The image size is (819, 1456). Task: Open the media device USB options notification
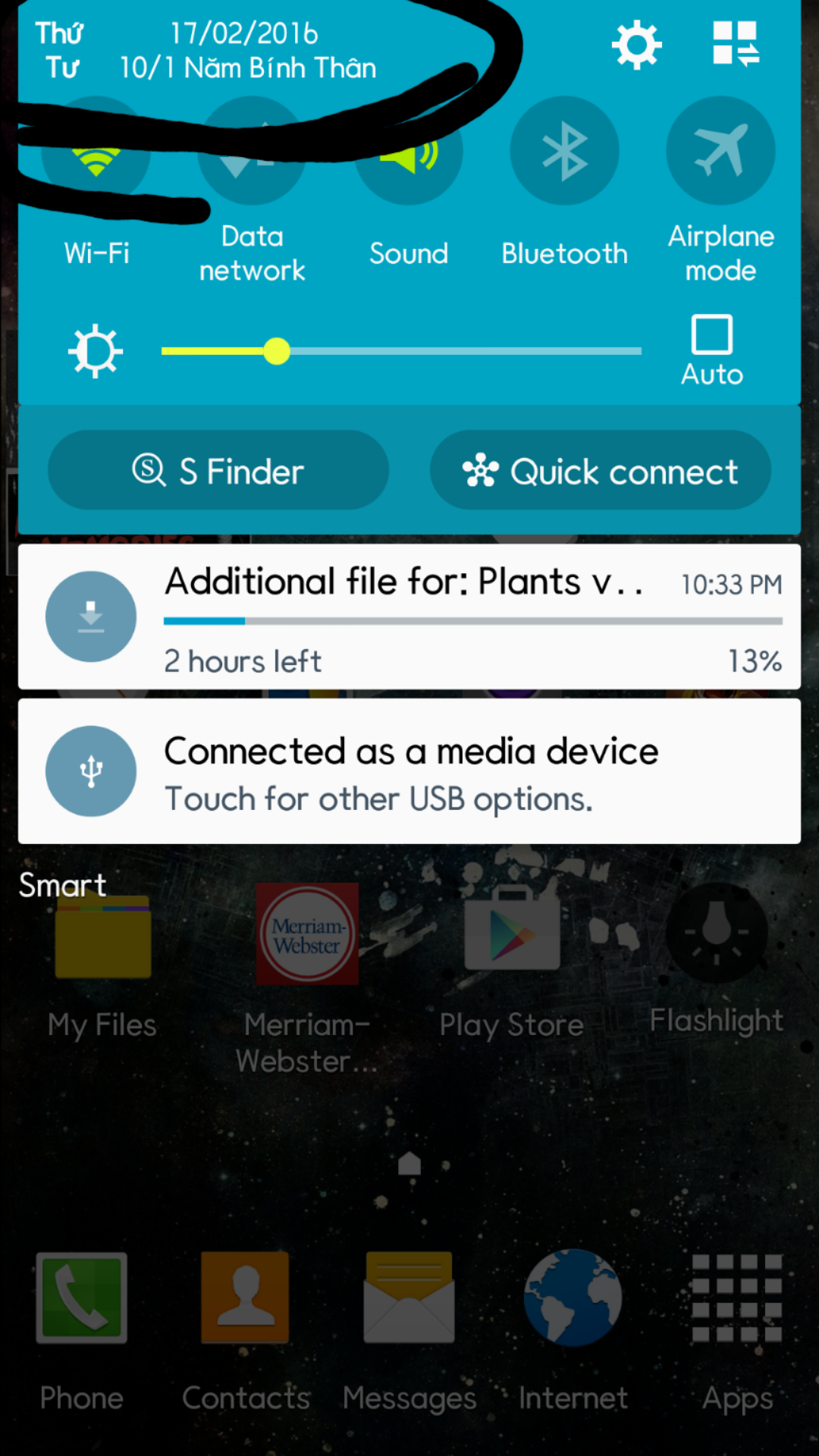pos(409,771)
